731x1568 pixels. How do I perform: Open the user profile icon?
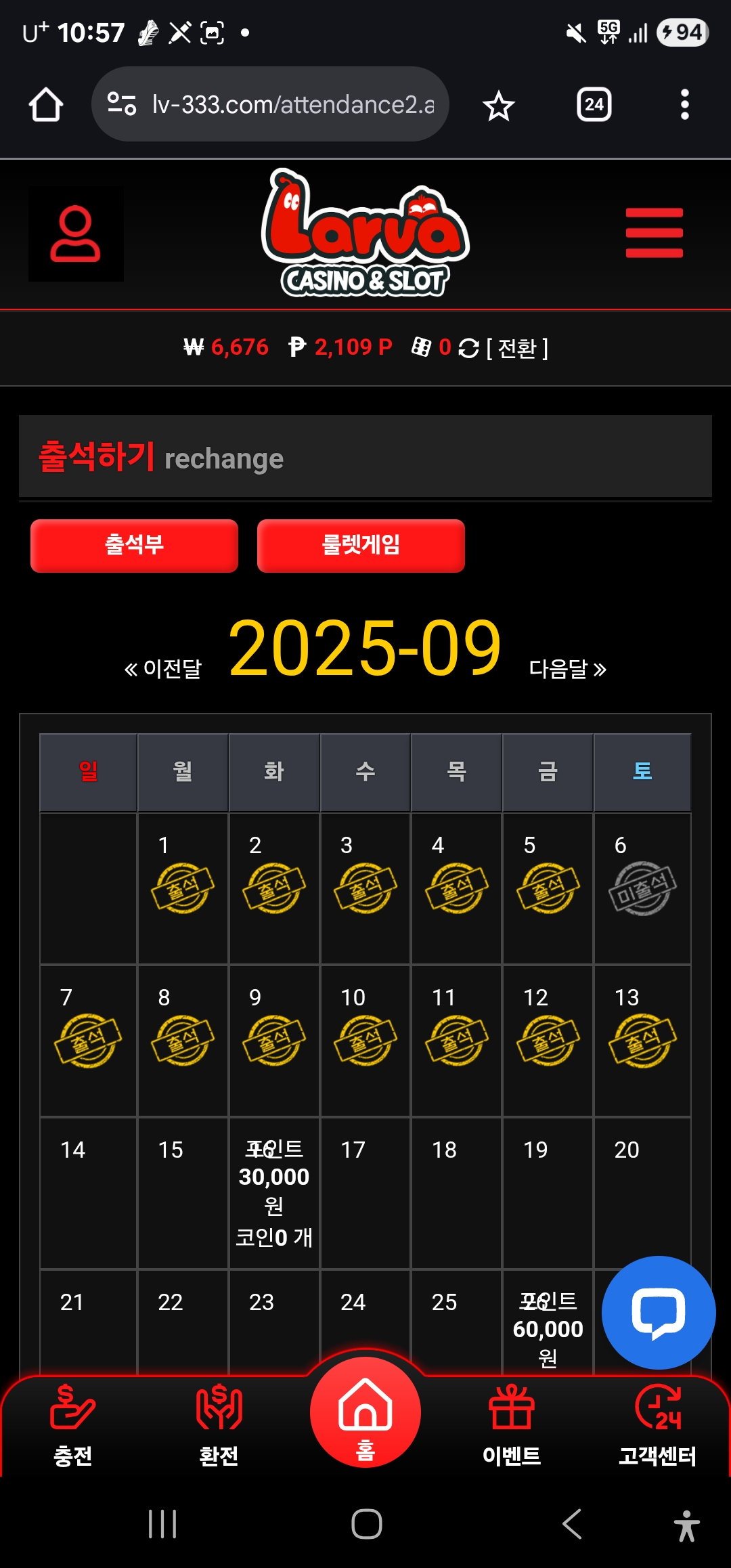75,234
